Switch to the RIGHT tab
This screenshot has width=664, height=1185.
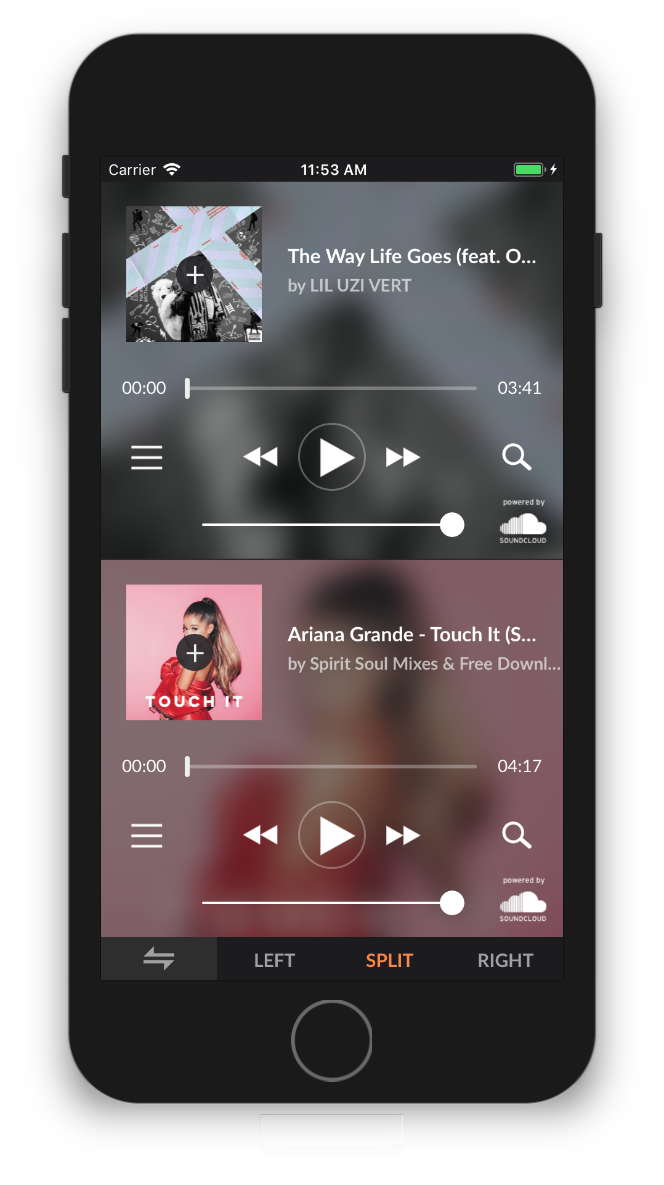[505, 960]
